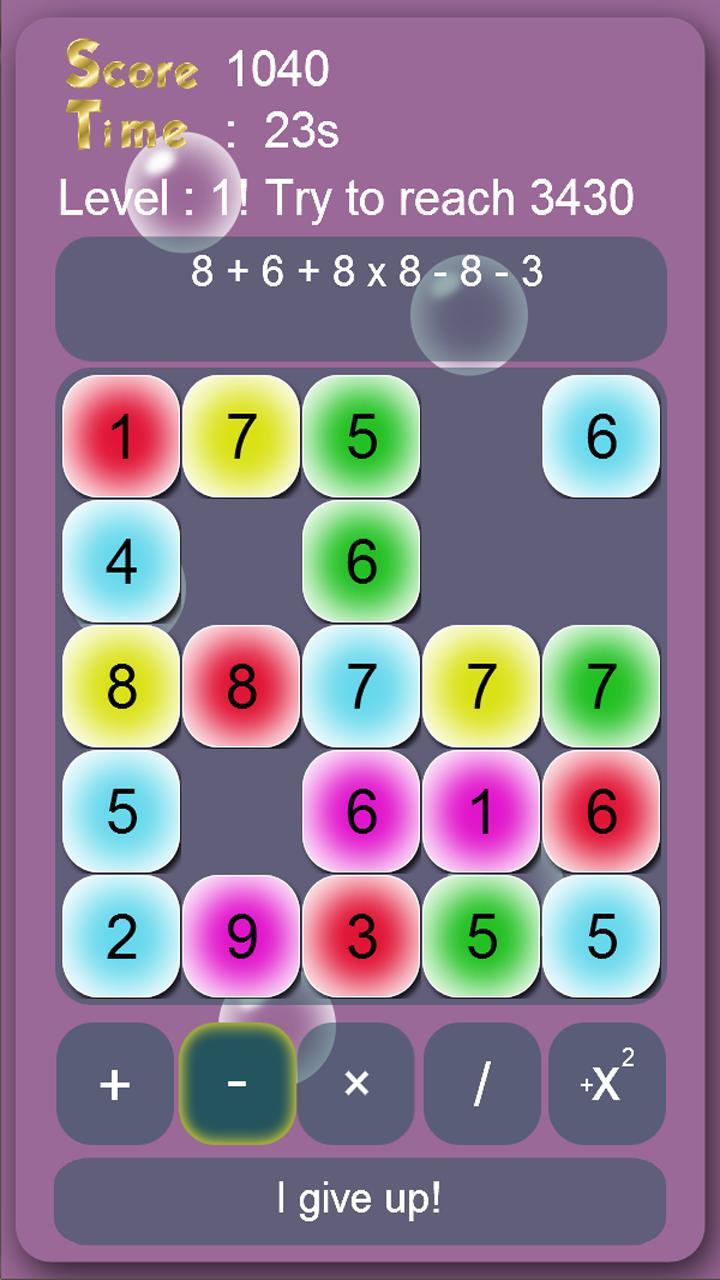Choose the green 7 tile
The height and width of the screenshot is (1280, 720).
click(x=601, y=686)
